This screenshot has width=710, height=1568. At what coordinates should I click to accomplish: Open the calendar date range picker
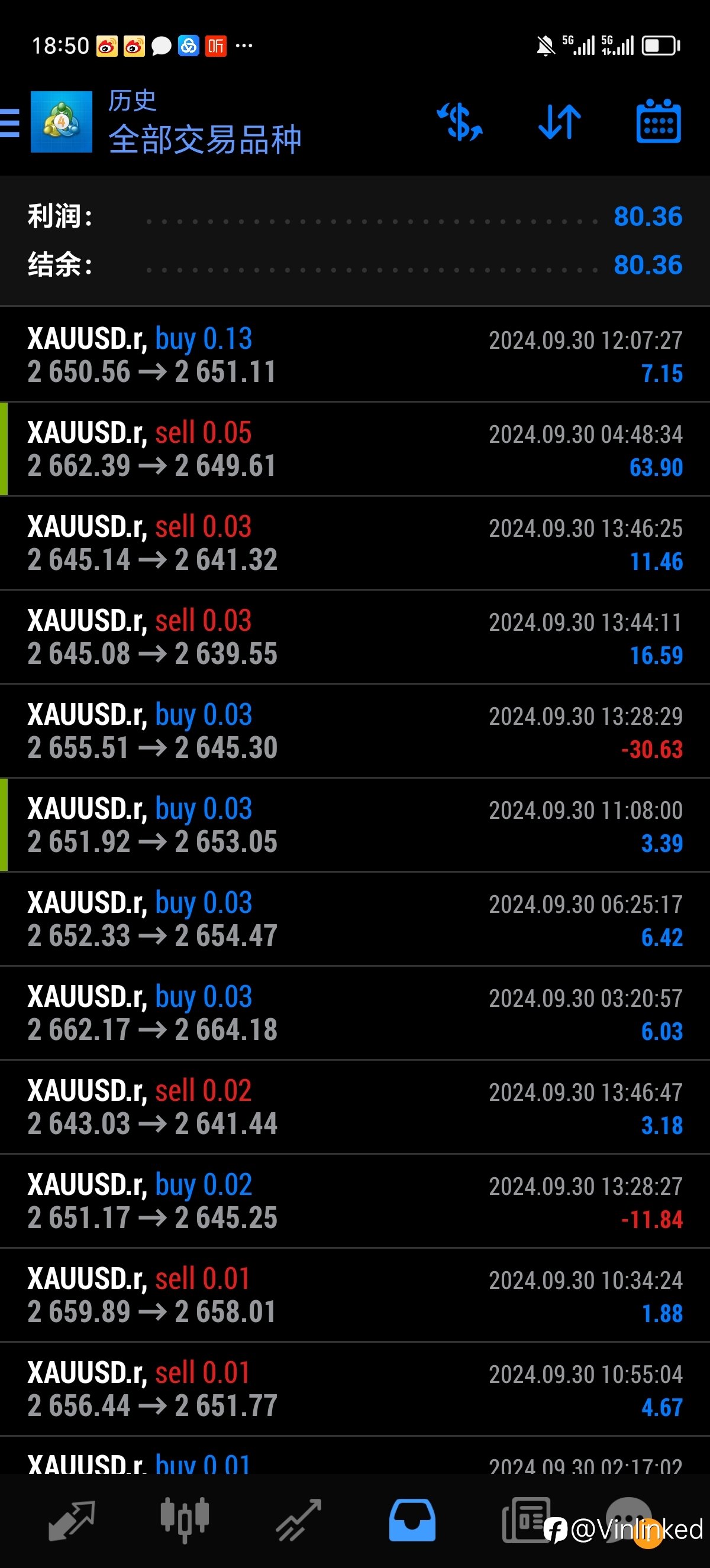659,121
